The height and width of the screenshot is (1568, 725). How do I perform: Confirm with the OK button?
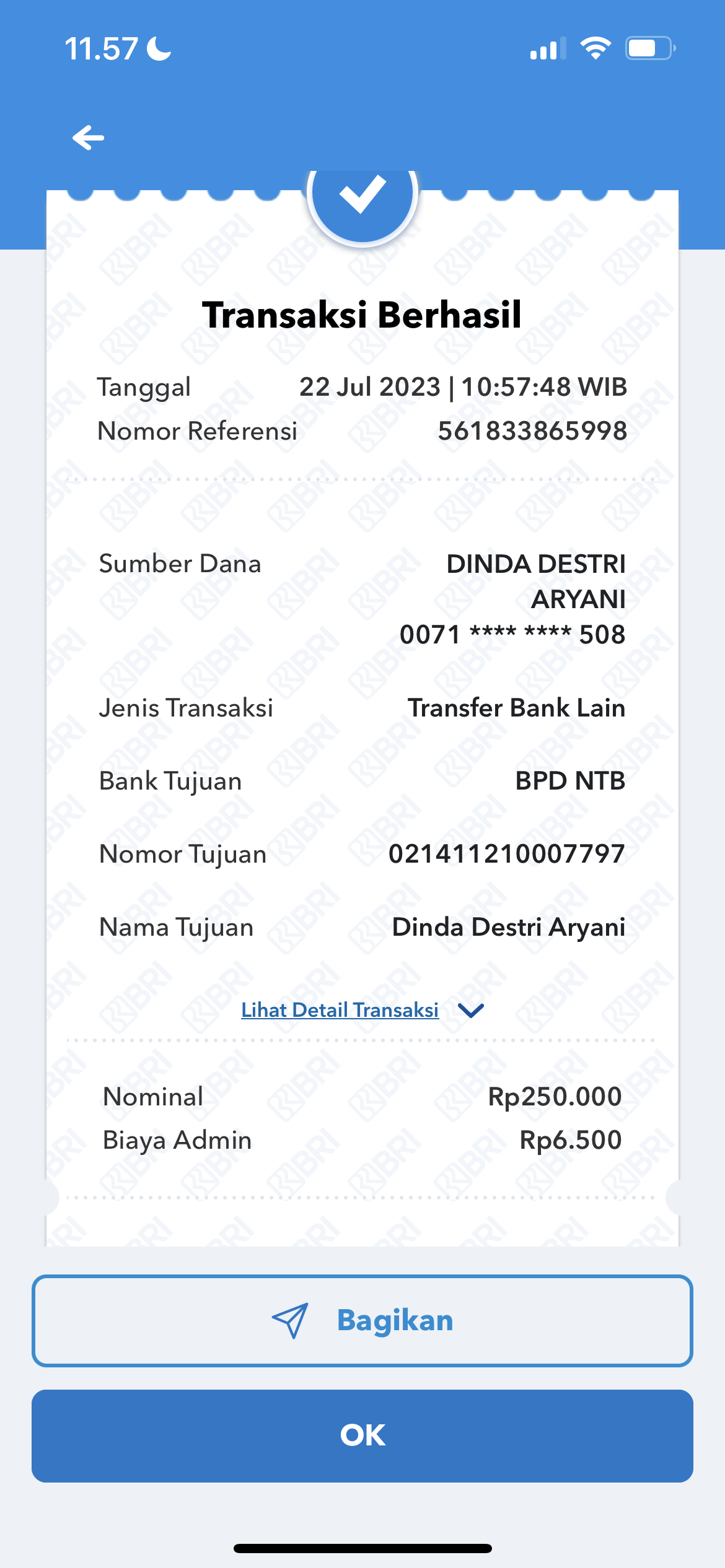[x=362, y=1435]
